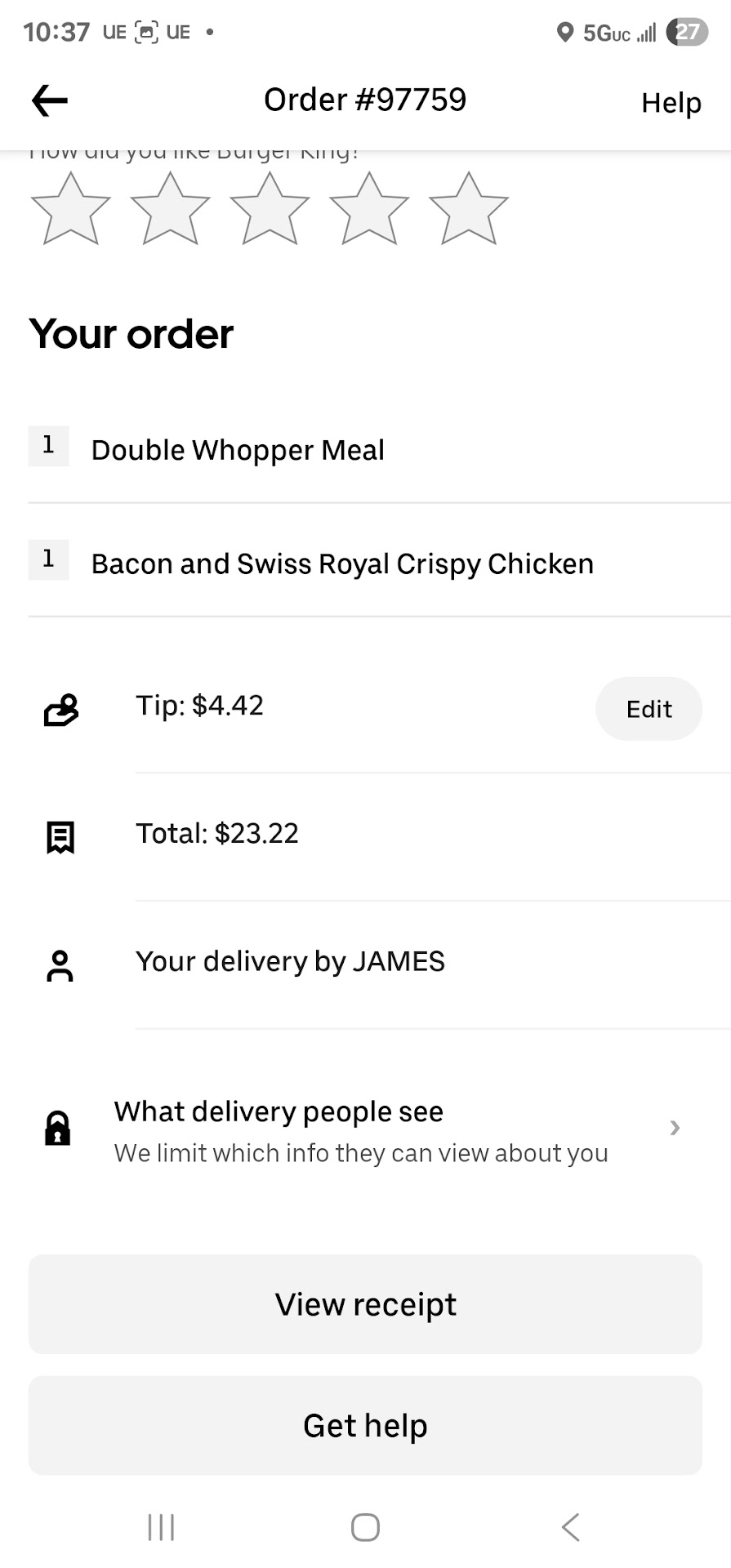
Task: View receipt for this order
Action: point(365,1304)
